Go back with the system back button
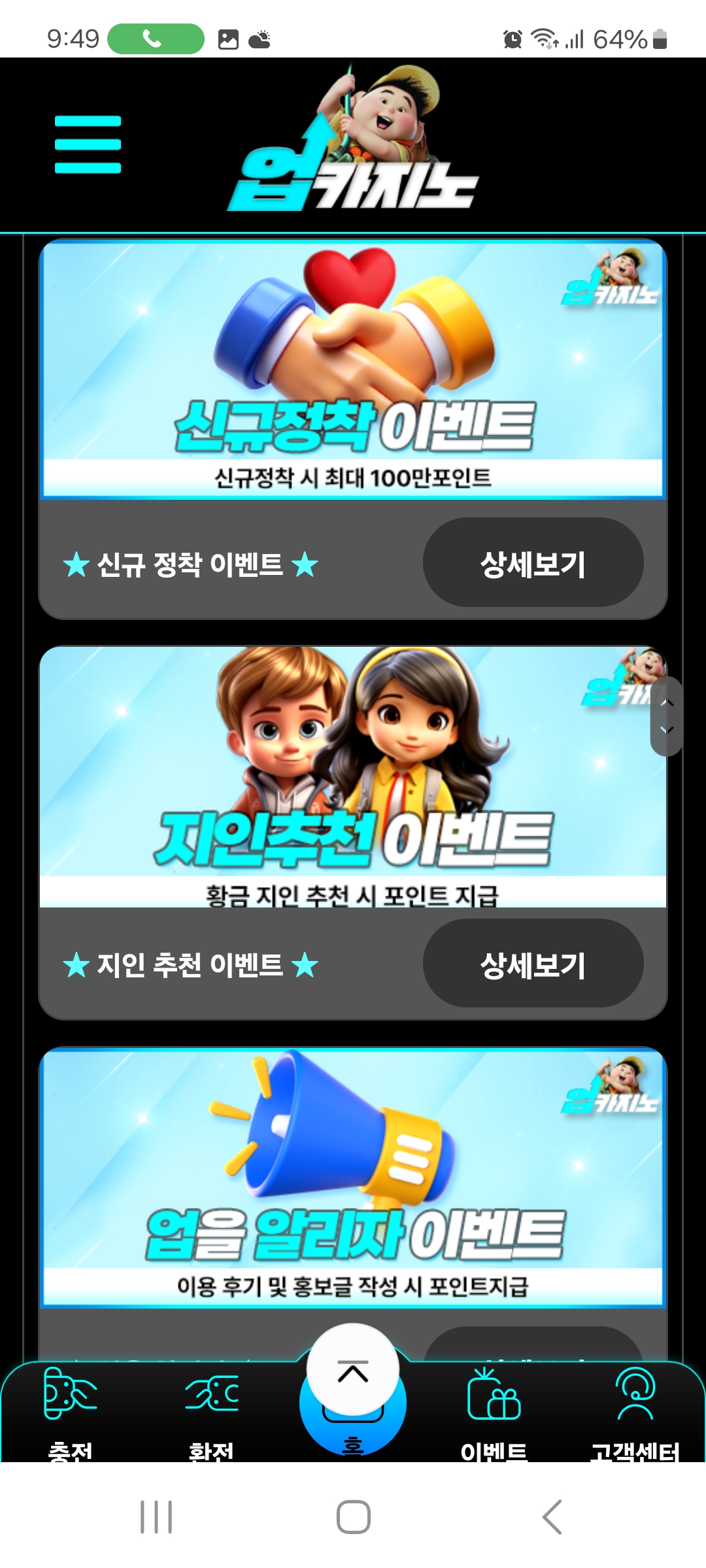The height and width of the screenshot is (1568, 706). tap(552, 1516)
